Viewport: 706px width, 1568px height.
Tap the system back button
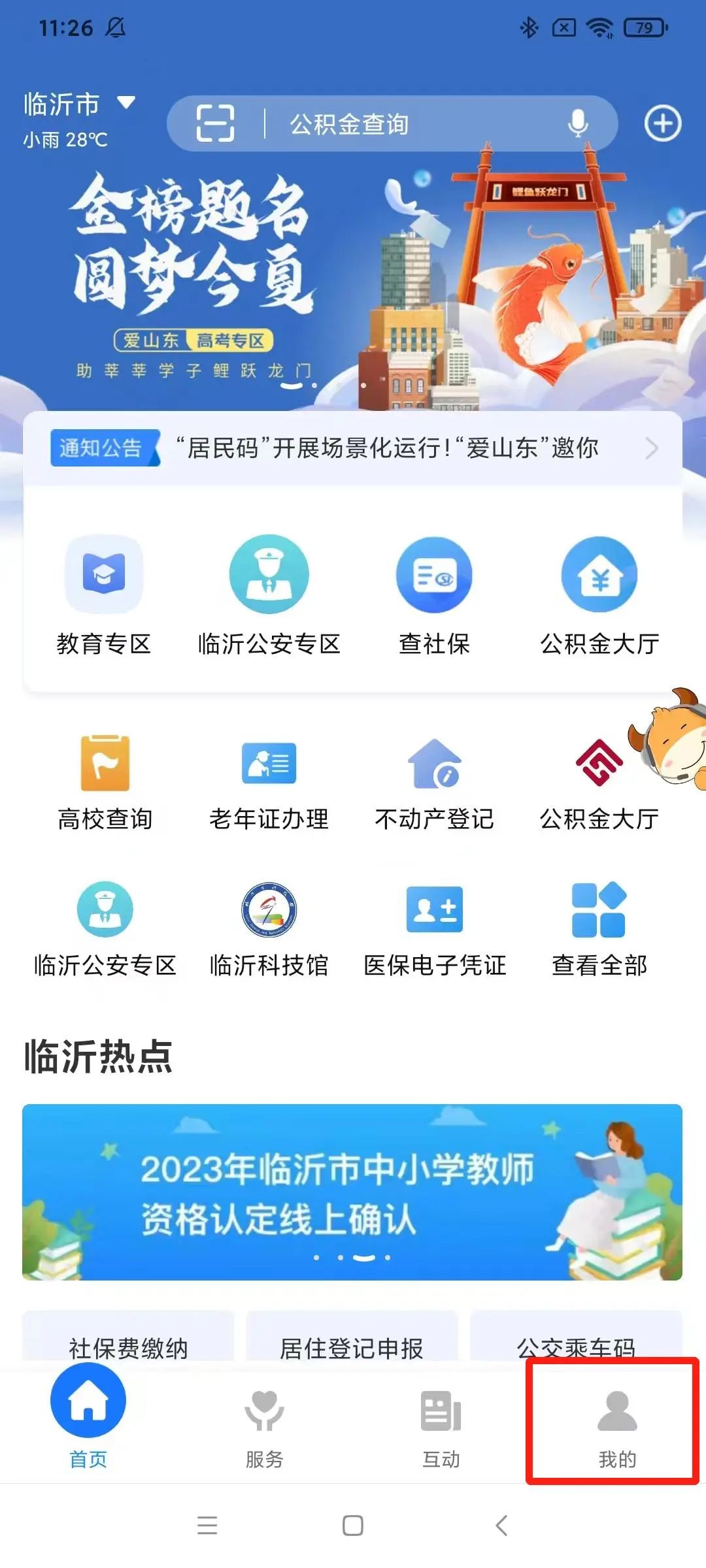tap(501, 1526)
